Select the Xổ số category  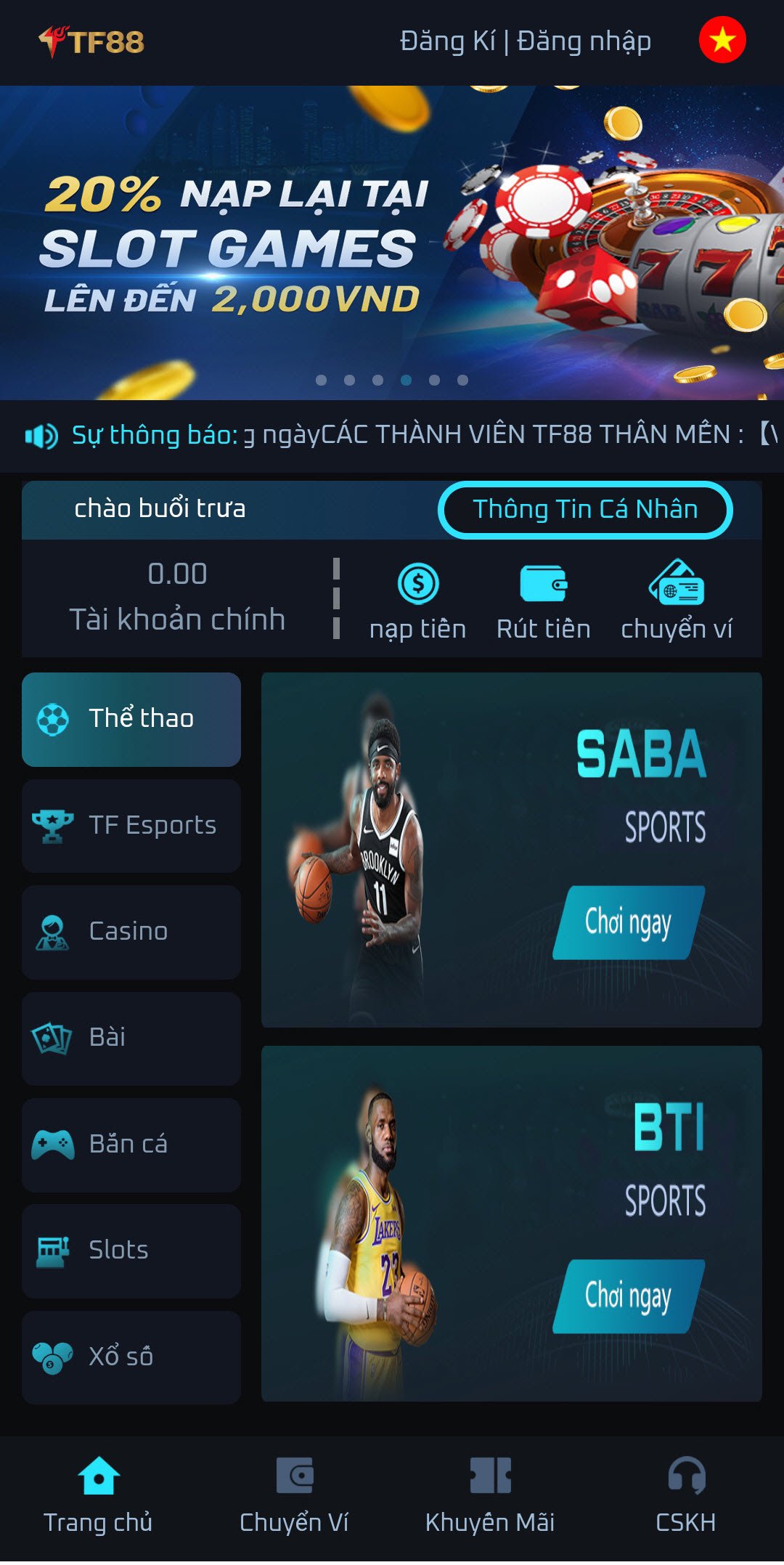[131, 1357]
